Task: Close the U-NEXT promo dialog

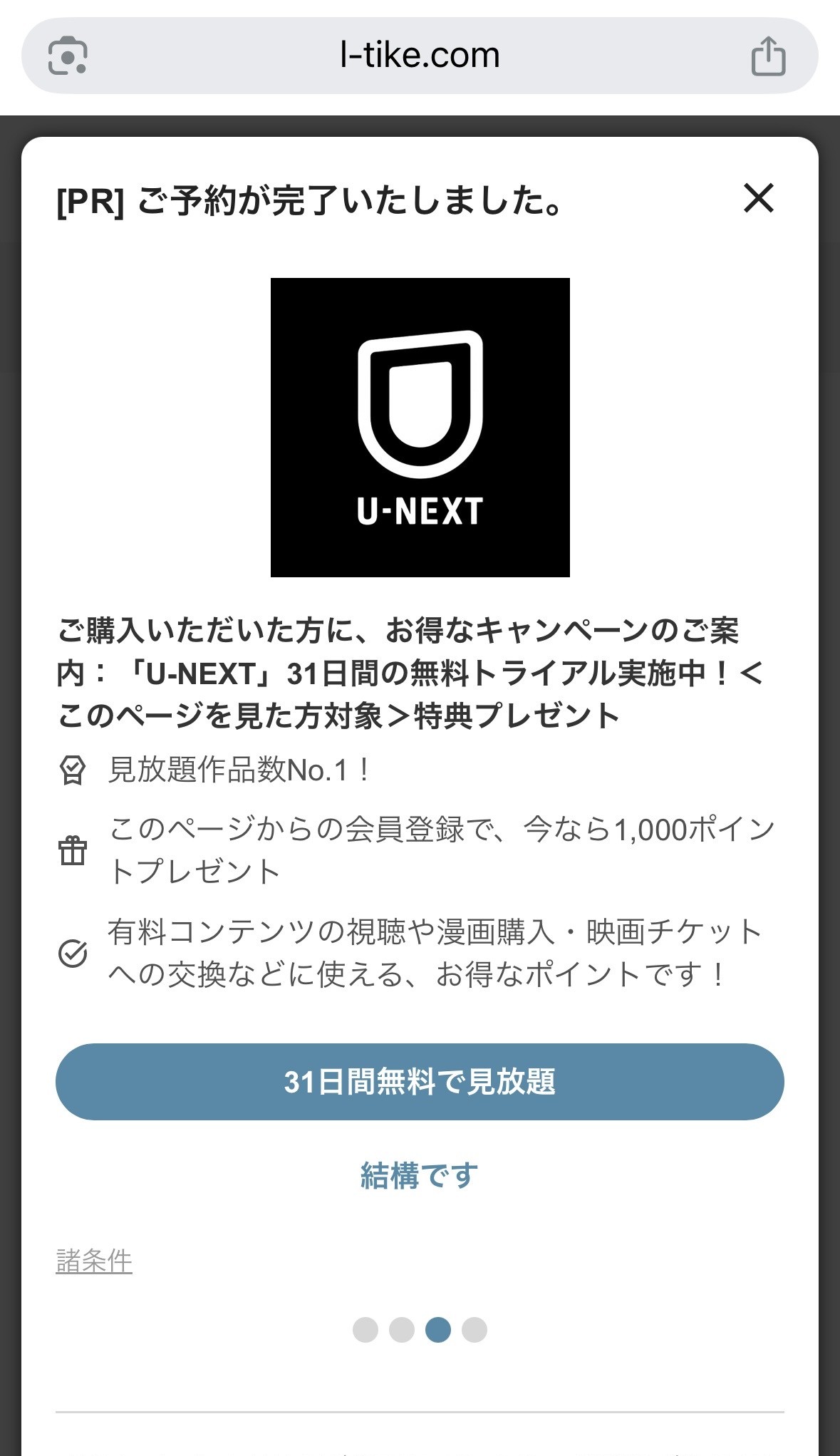Action: (758, 198)
